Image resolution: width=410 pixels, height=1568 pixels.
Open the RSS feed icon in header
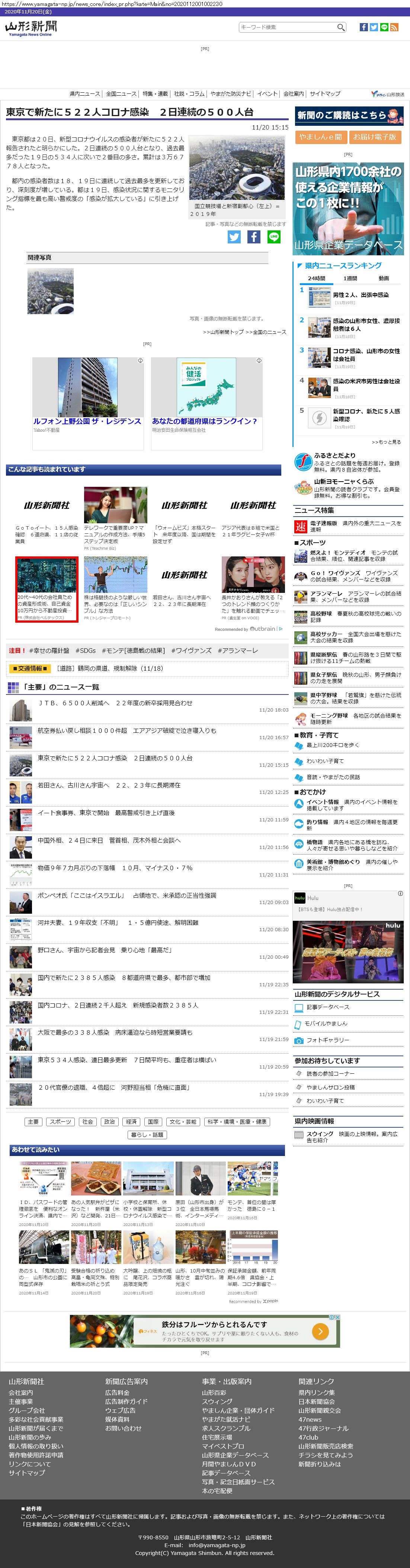[x=394, y=27]
